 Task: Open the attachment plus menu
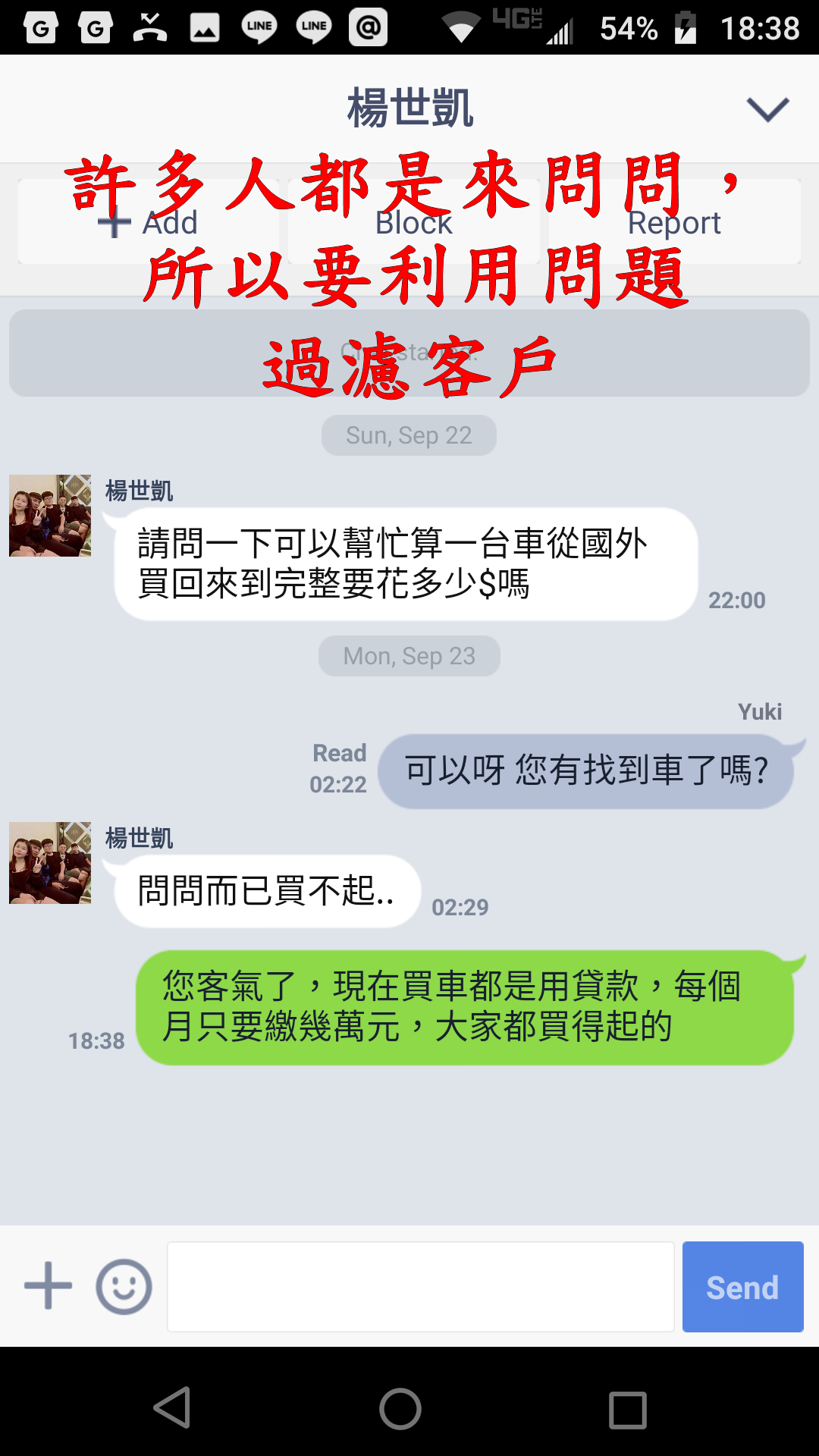(48, 1285)
